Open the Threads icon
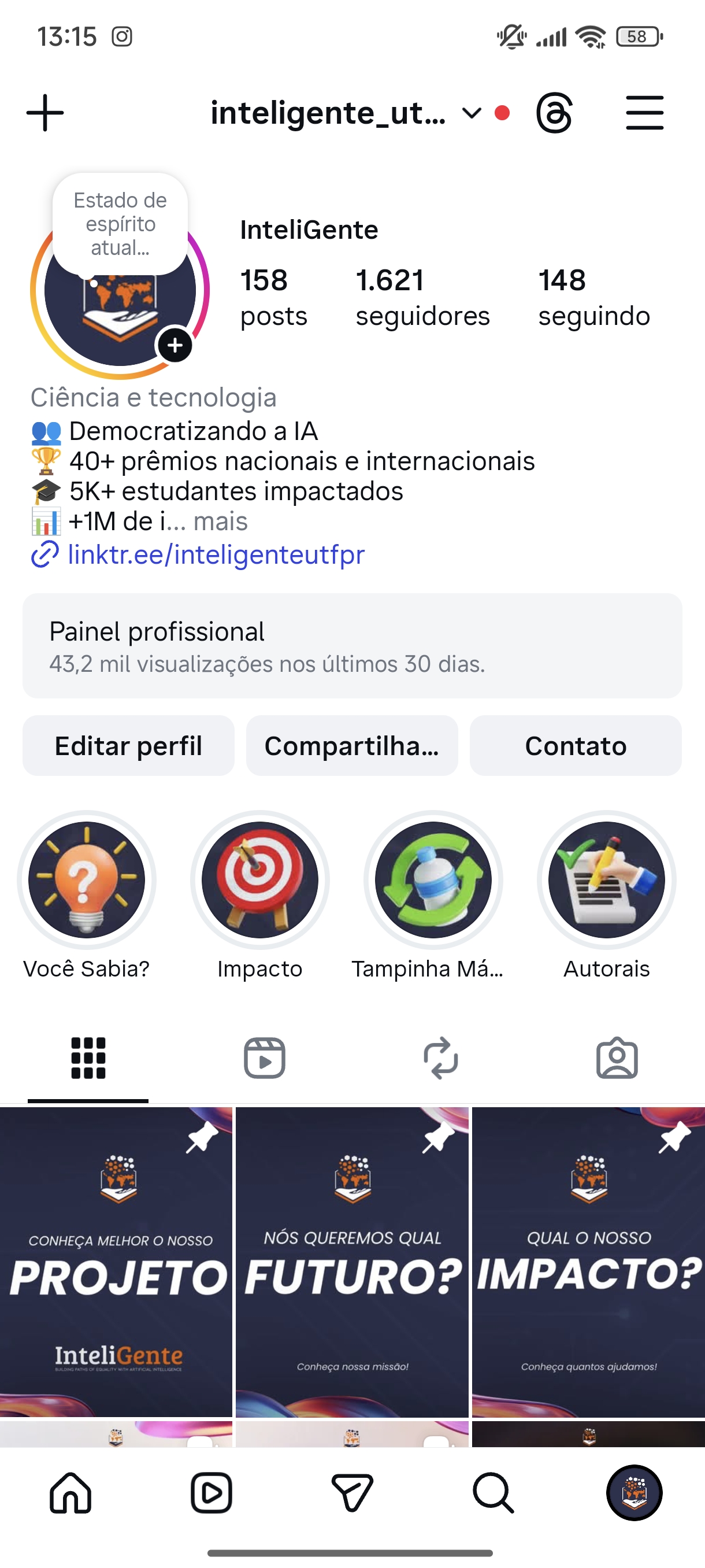 [554, 113]
